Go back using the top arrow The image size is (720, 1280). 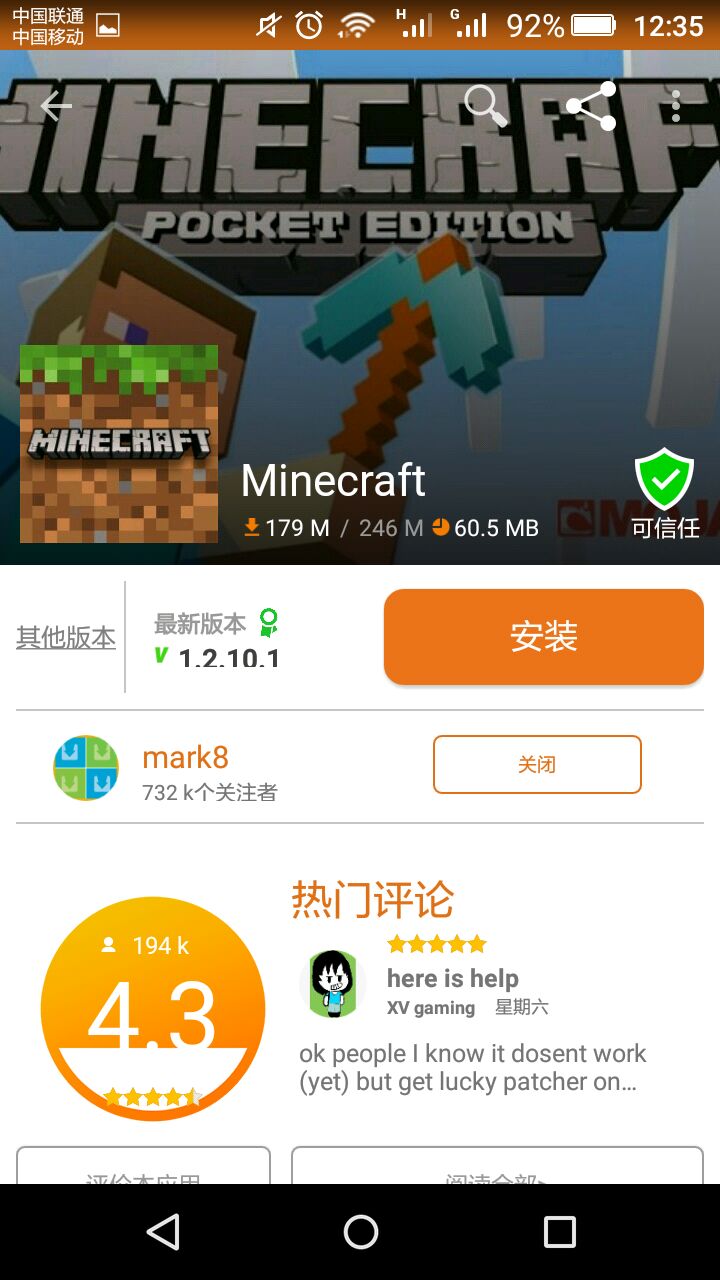click(56, 106)
